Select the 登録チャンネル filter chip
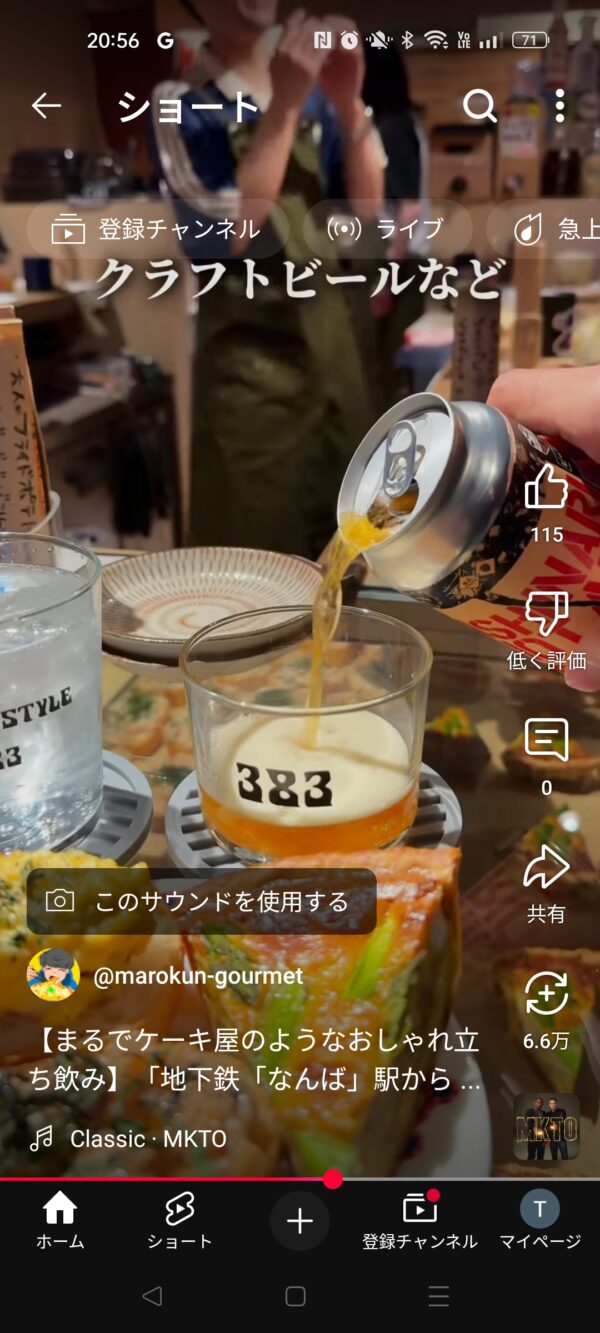Image resolution: width=600 pixels, height=1333 pixels. click(x=158, y=229)
